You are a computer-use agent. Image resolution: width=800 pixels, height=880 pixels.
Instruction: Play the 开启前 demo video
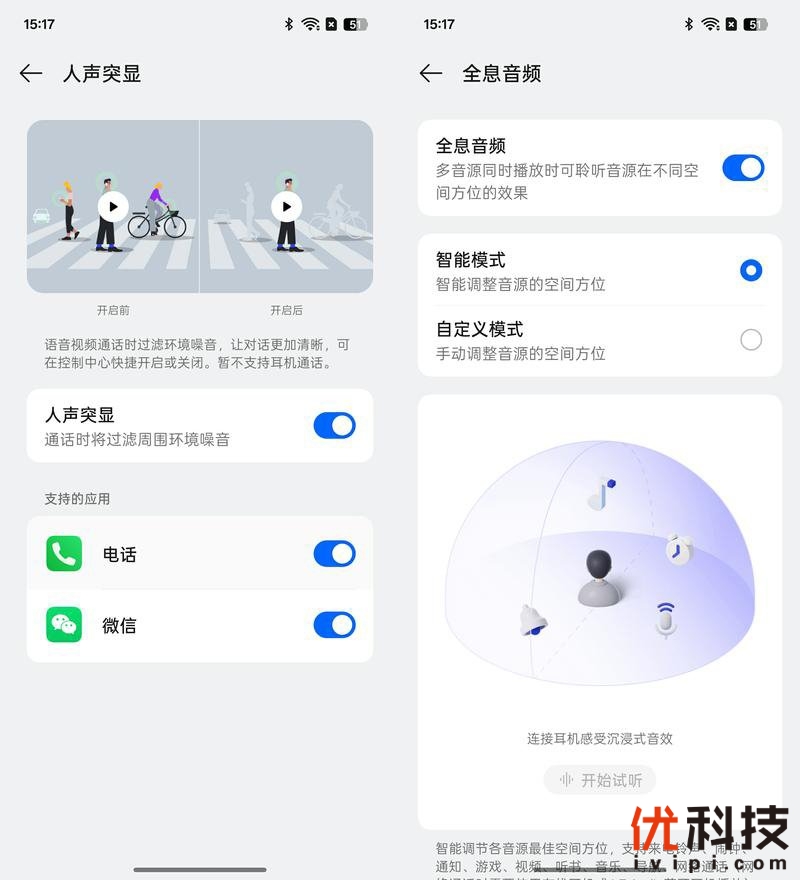(113, 207)
